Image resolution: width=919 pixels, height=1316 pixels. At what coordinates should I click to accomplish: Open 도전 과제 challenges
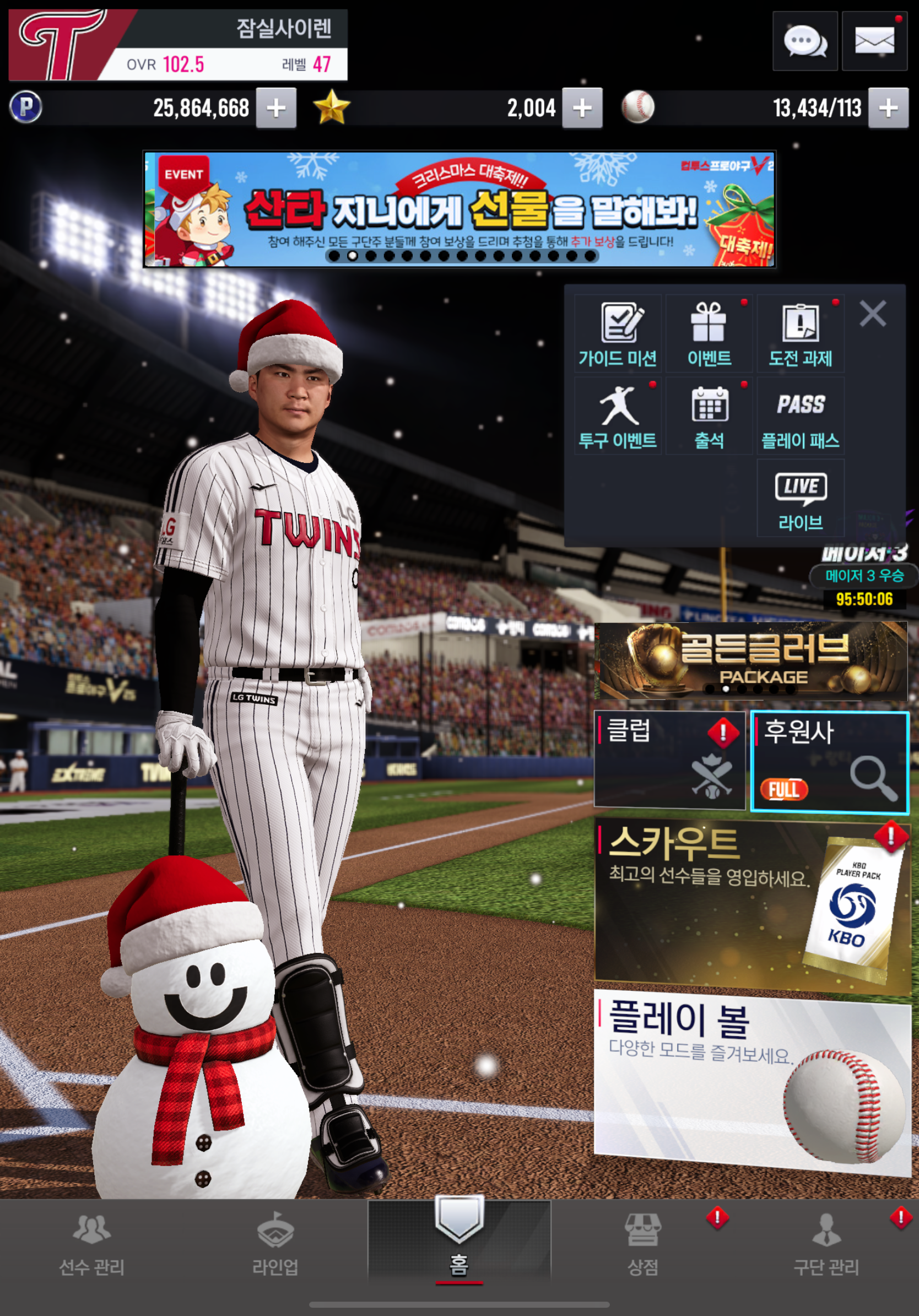pyautogui.click(x=801, y=334)
